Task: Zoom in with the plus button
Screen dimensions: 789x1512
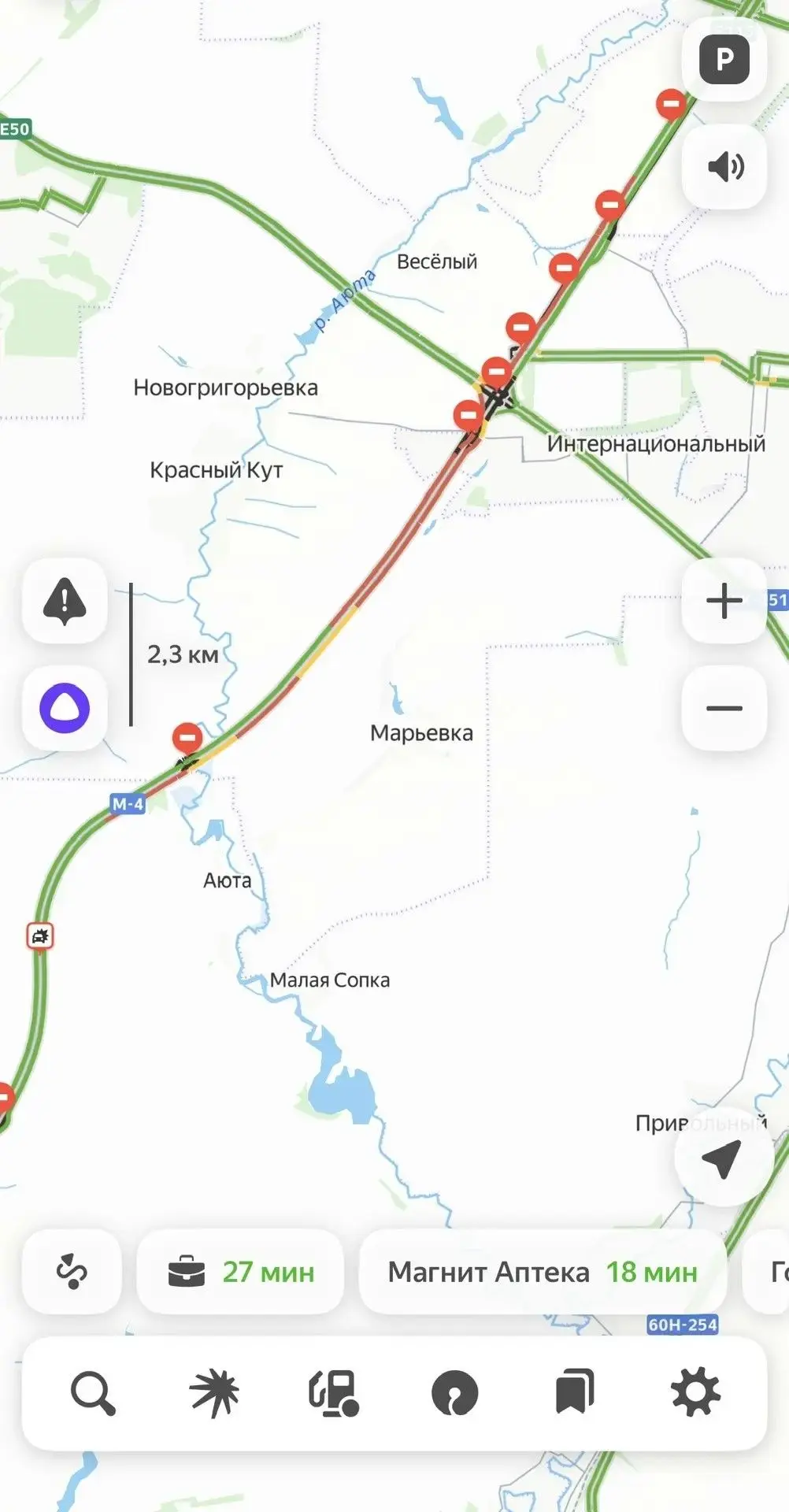Action: click(x=724, y=602)
